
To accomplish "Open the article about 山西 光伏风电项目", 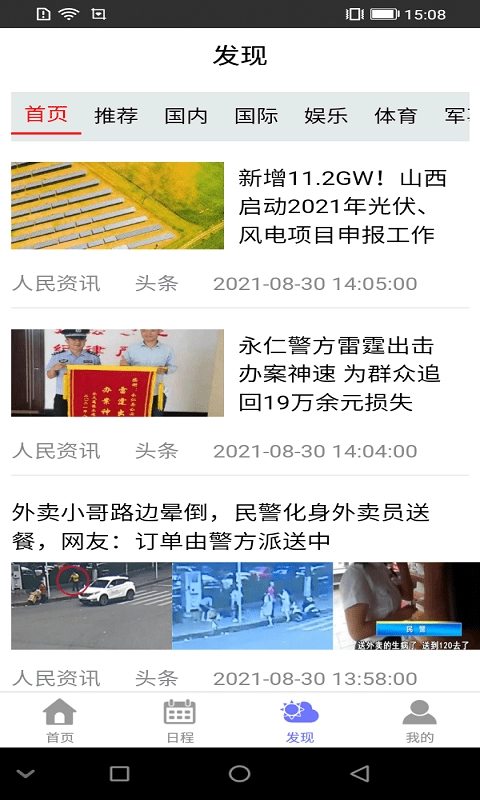I will pos(240,228).
